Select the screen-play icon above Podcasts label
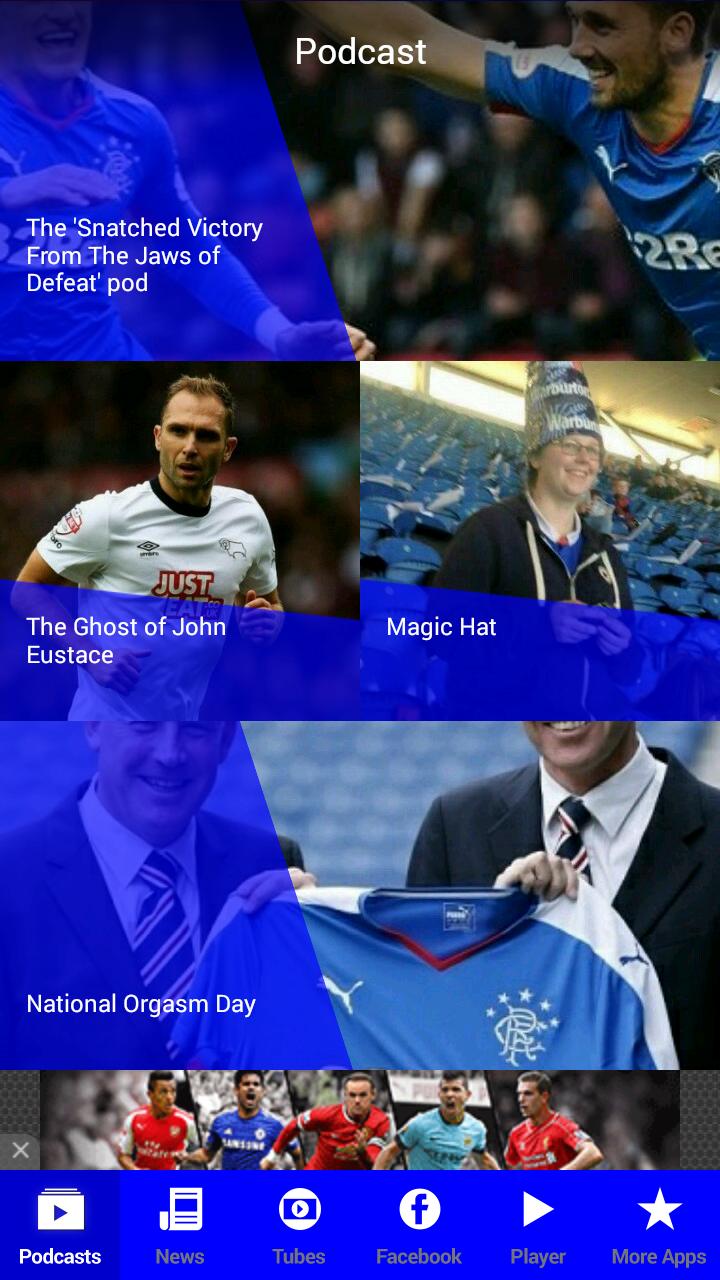This screenshot has height=1280, width=720. [60, 1210]
